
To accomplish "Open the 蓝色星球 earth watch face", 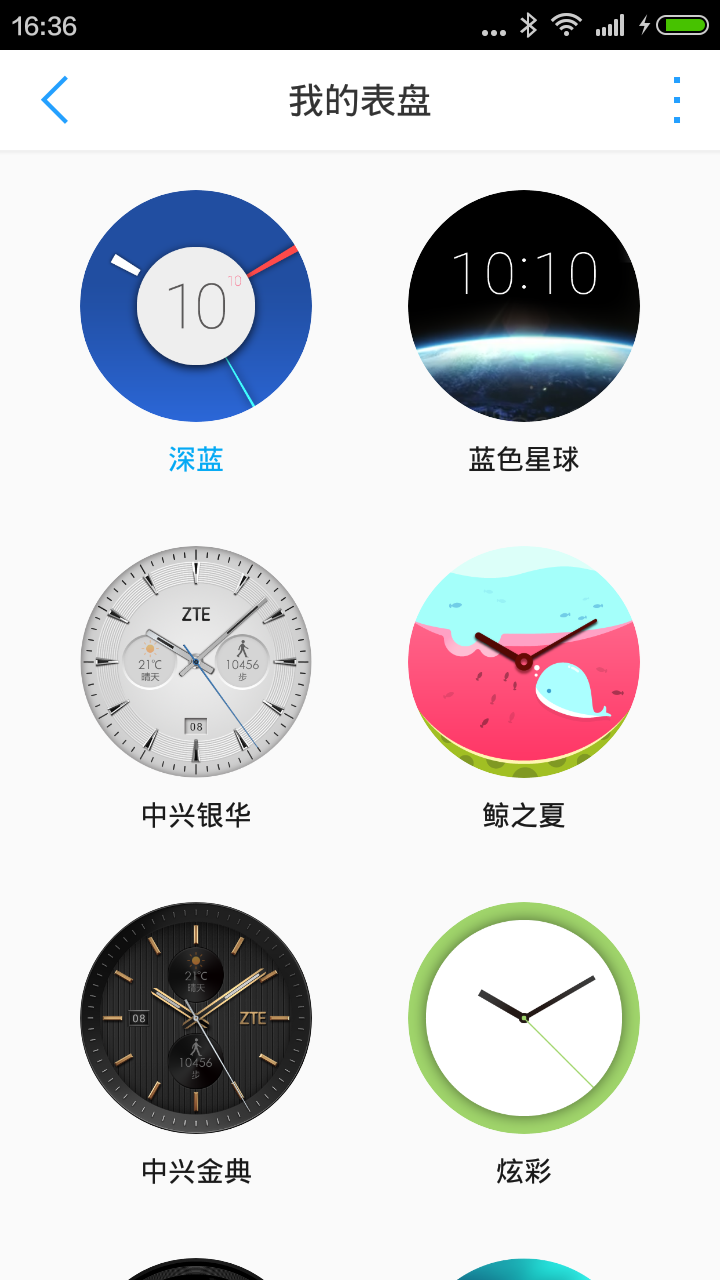I will tap(523, 307).
